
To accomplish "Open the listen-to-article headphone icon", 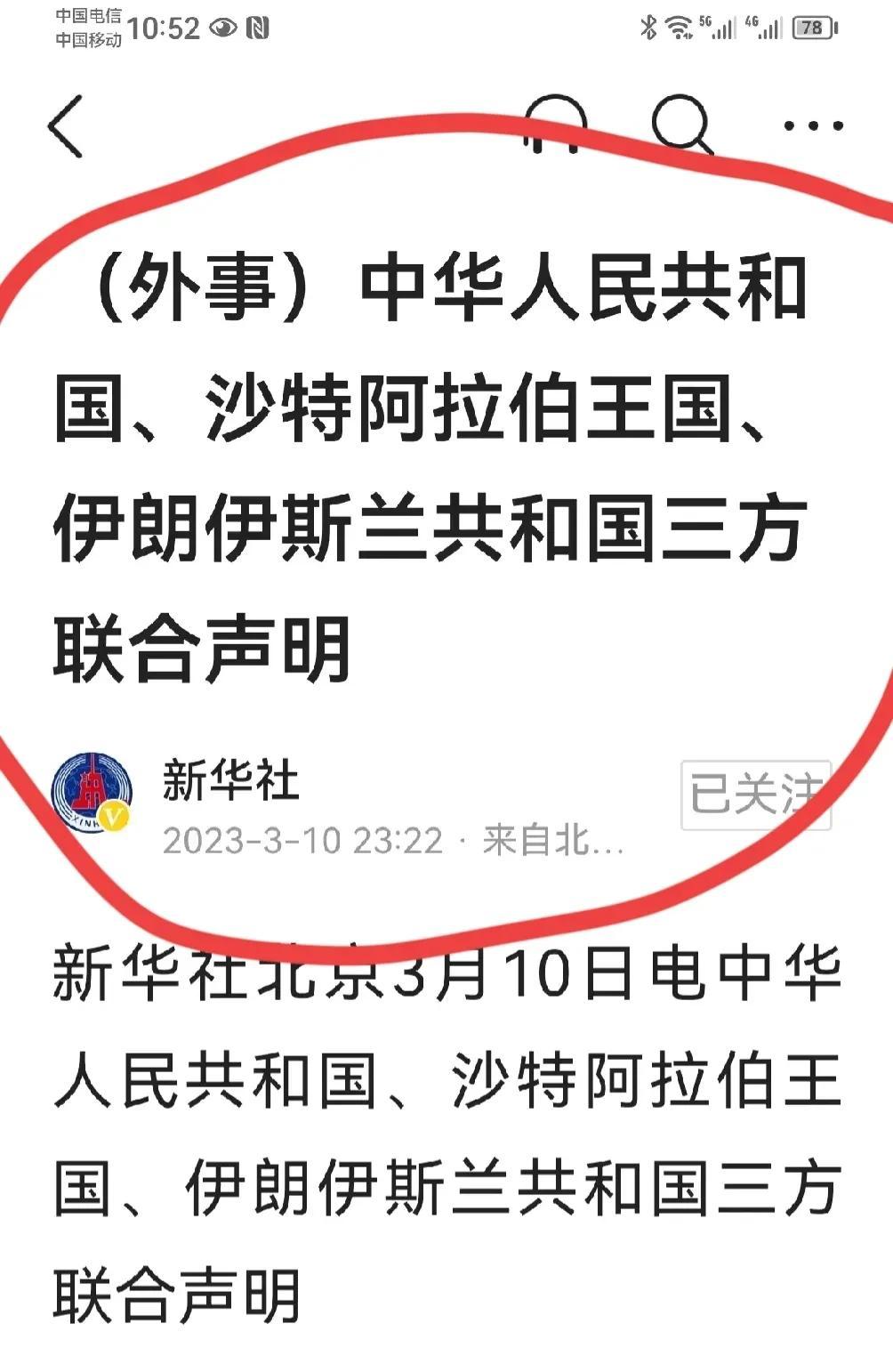I will click(x=555, y=125).
